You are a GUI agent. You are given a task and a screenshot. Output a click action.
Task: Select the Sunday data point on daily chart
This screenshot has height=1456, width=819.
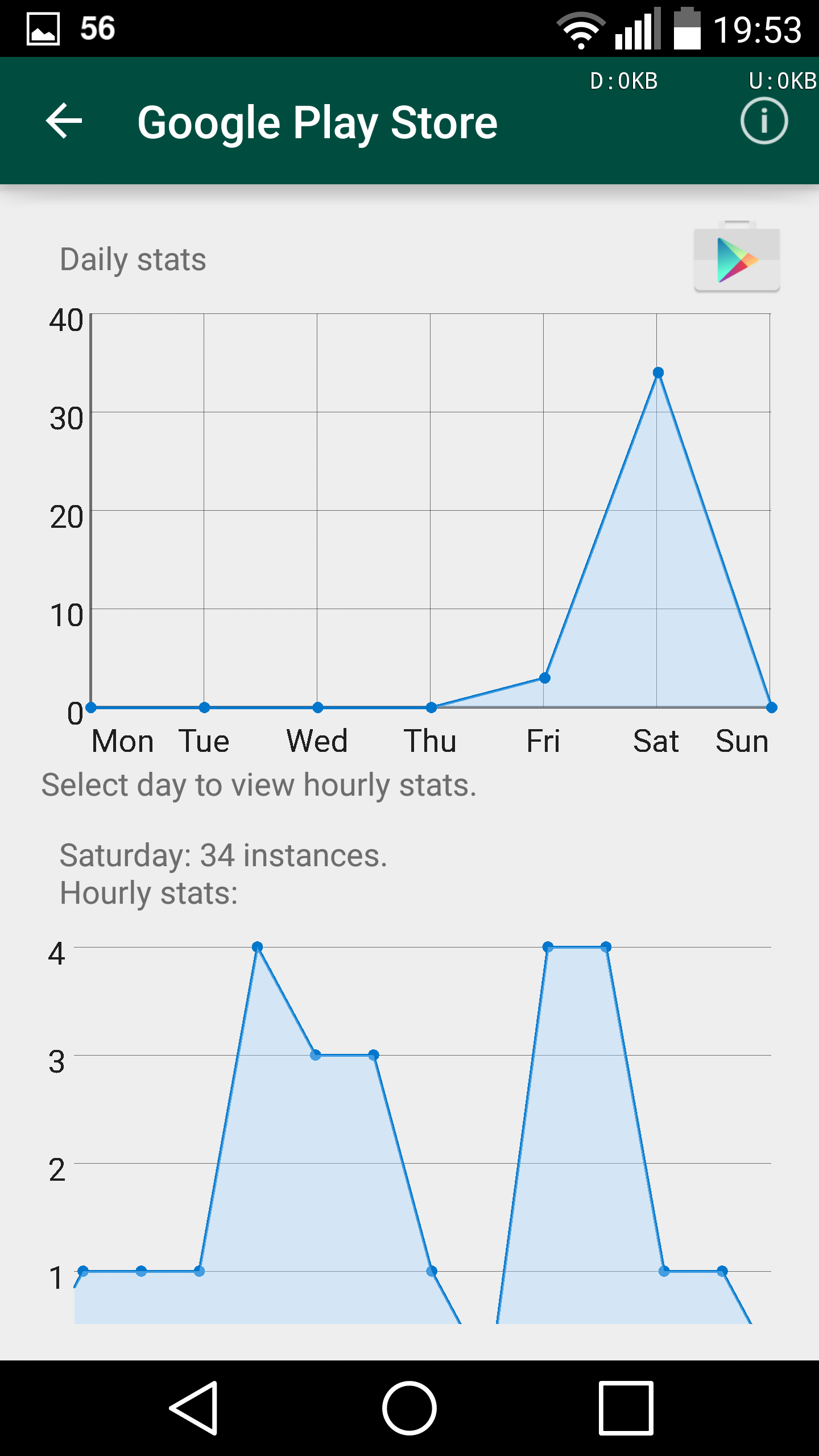[771, 708]
